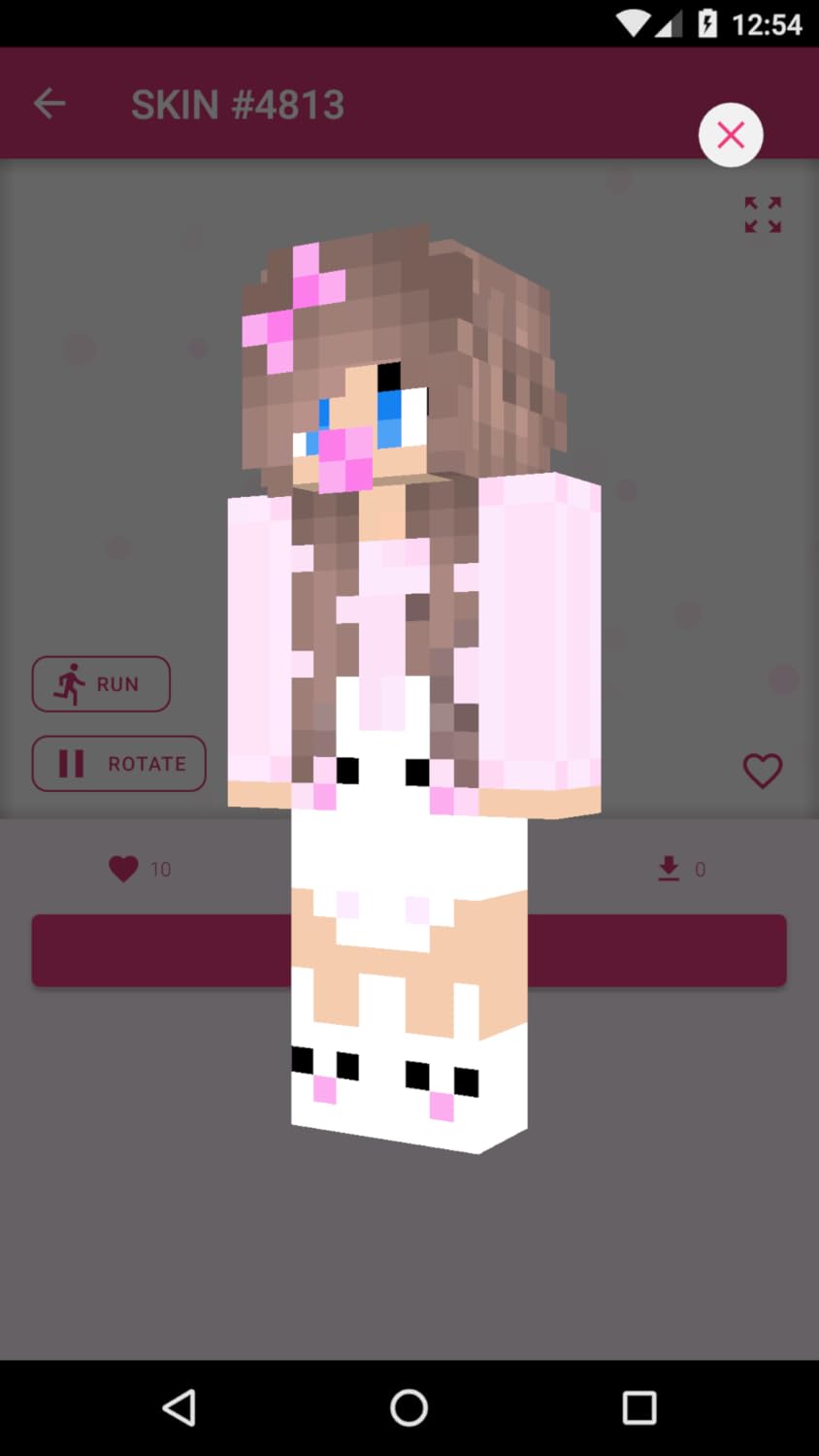Return home with the circle navigation button

409,1406
